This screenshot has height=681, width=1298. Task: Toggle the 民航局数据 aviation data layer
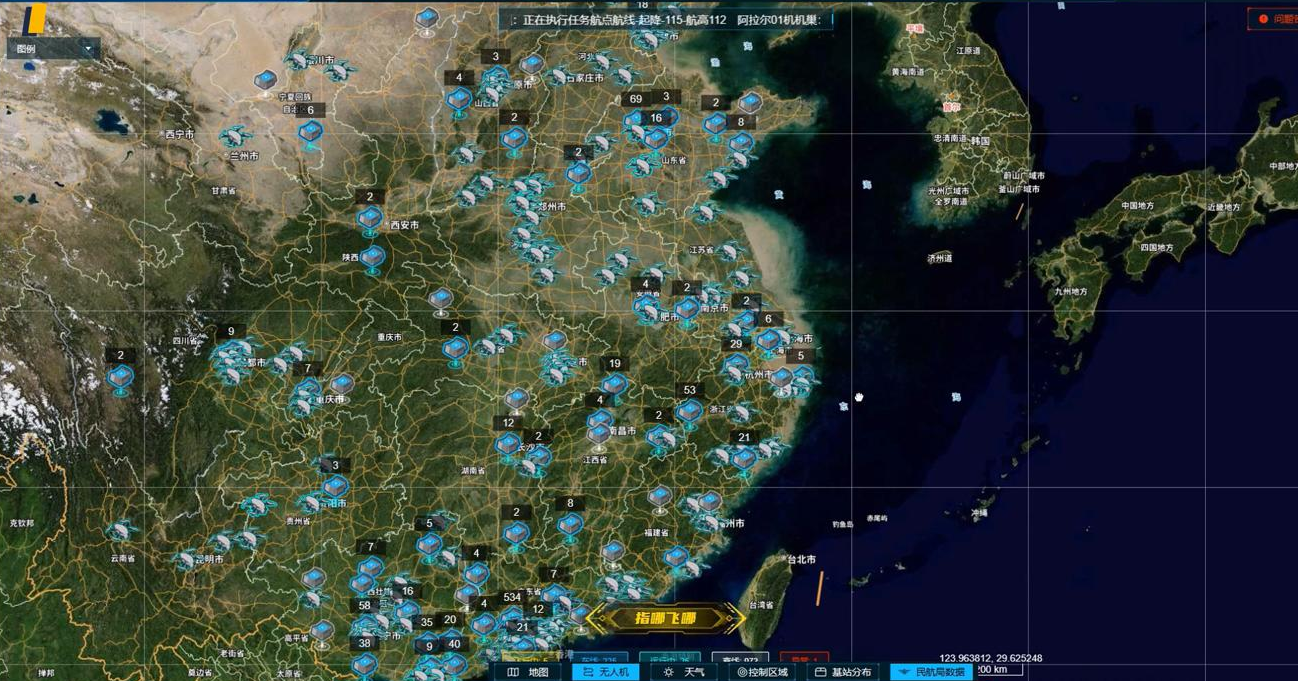[931, 672]
